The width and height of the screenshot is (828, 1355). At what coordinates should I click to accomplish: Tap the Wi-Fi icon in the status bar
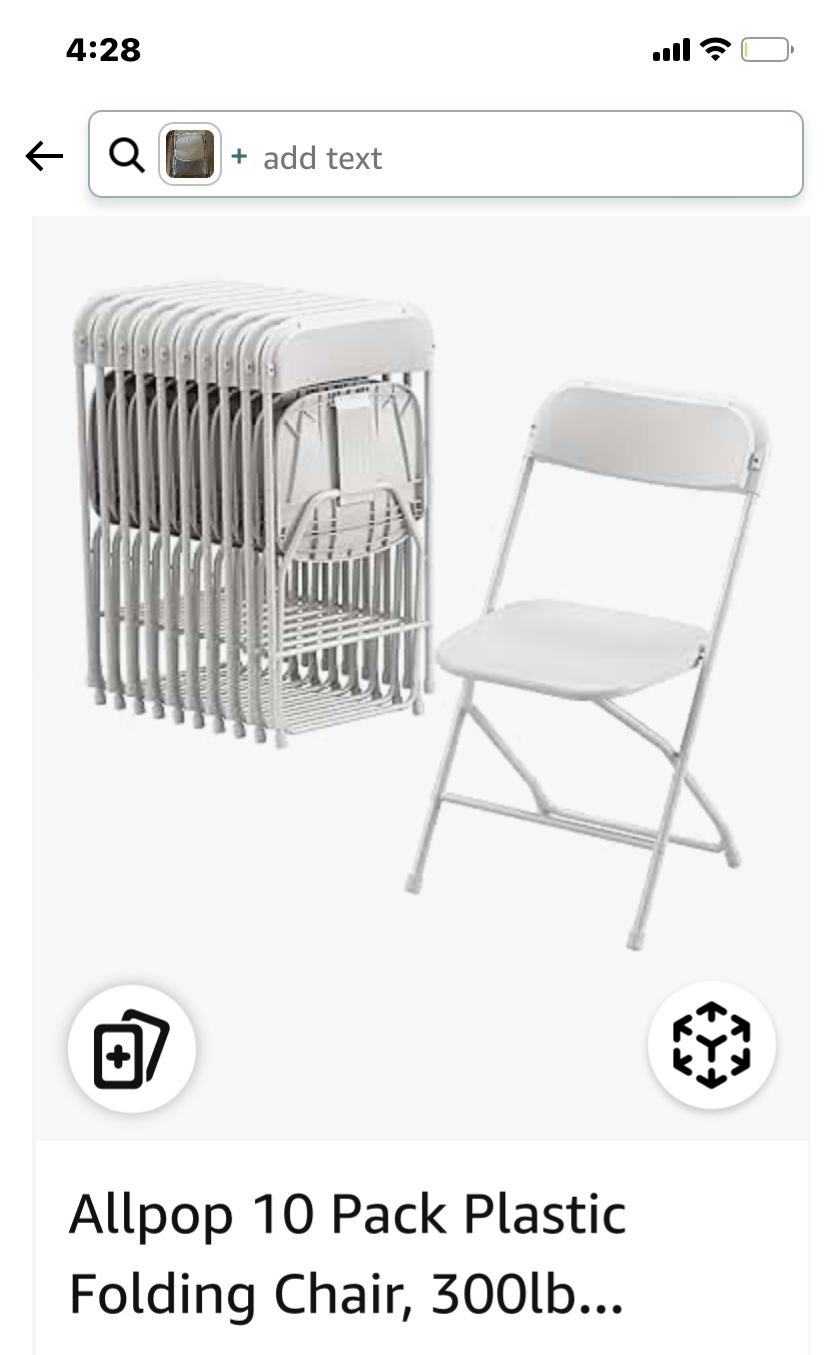pos(714,48)
